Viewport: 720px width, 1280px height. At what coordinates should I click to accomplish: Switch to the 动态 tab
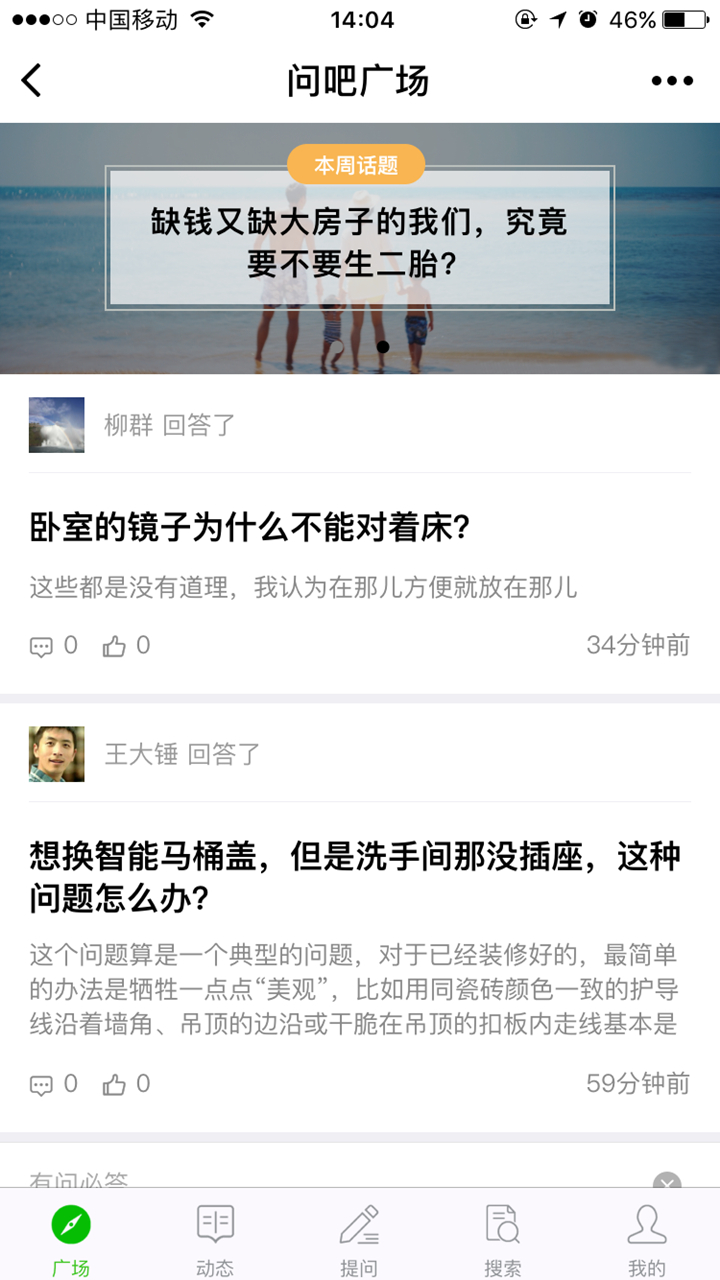pyautogui.click(x=215, y=1240)
